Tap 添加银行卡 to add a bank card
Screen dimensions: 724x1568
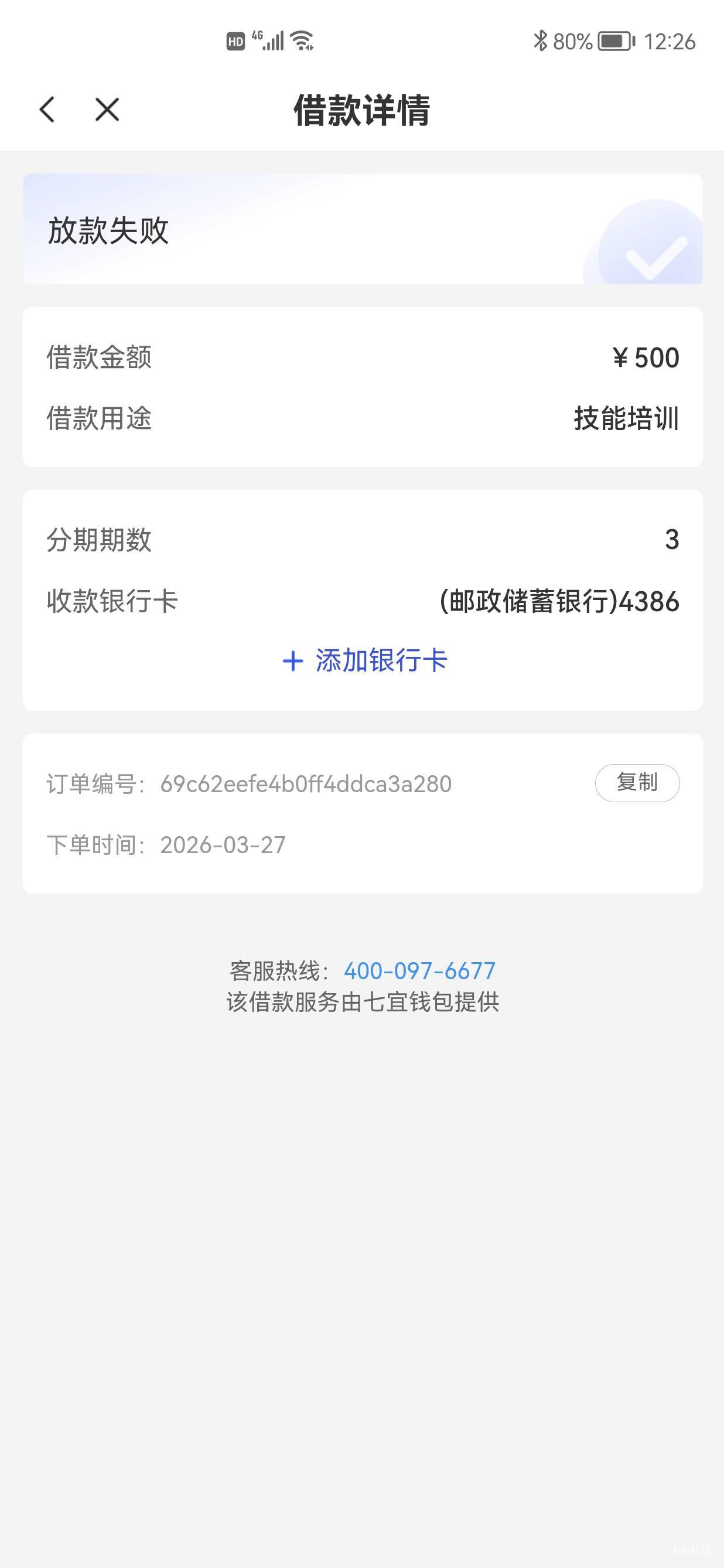click(x=365, y=660)
